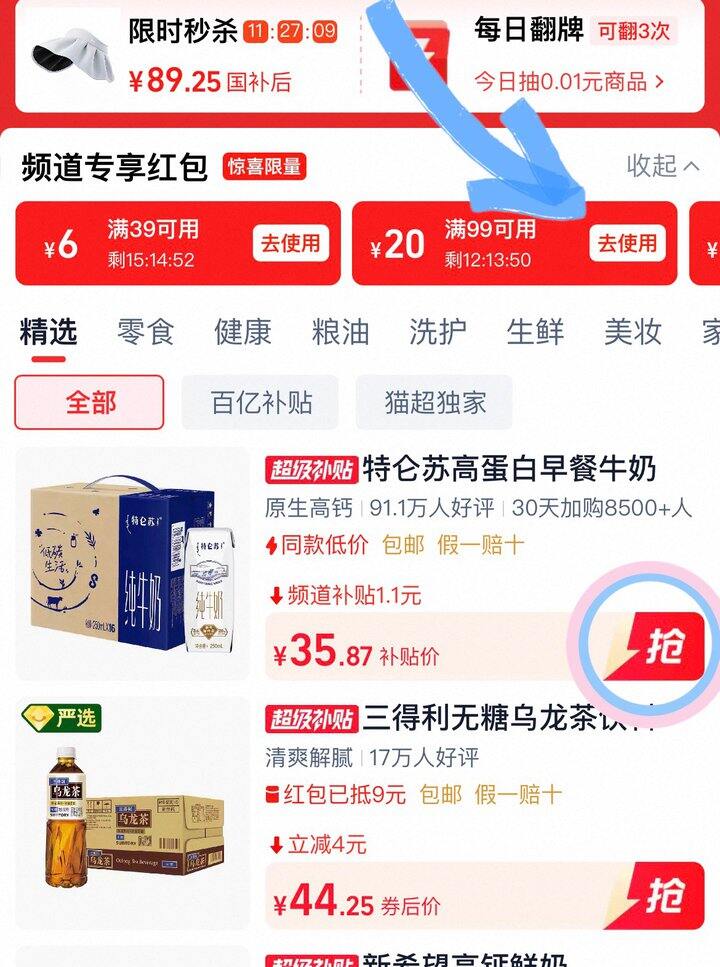Open the 三得利乌龙茶 product image
Screen dimensions: 720x967
(133, 815)
